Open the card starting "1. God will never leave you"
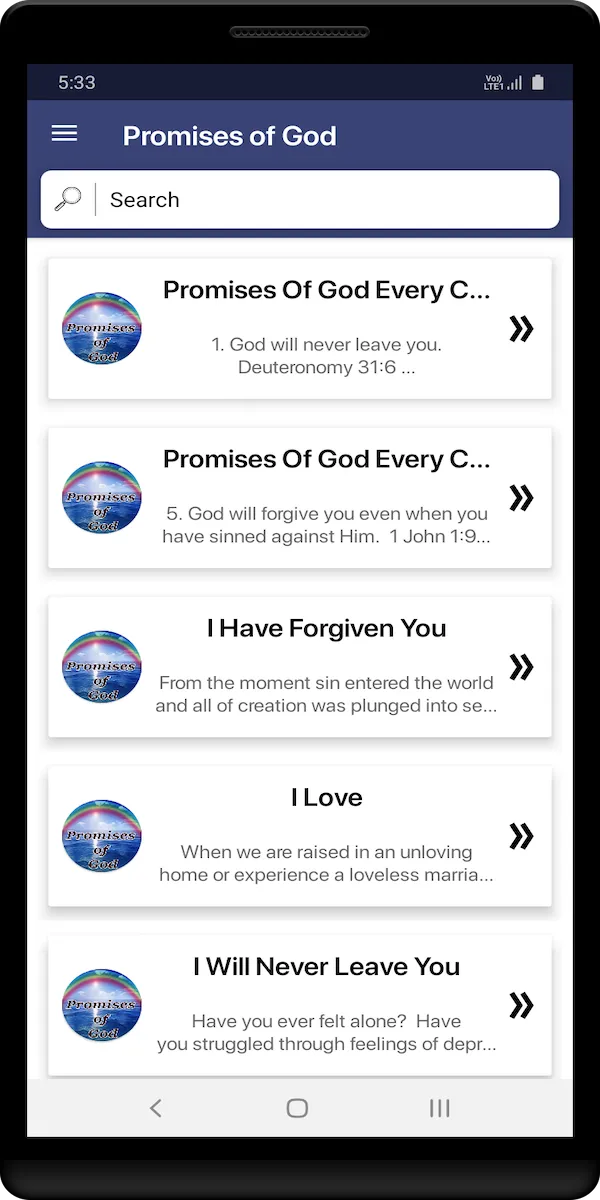 click(x=300, y=329)
